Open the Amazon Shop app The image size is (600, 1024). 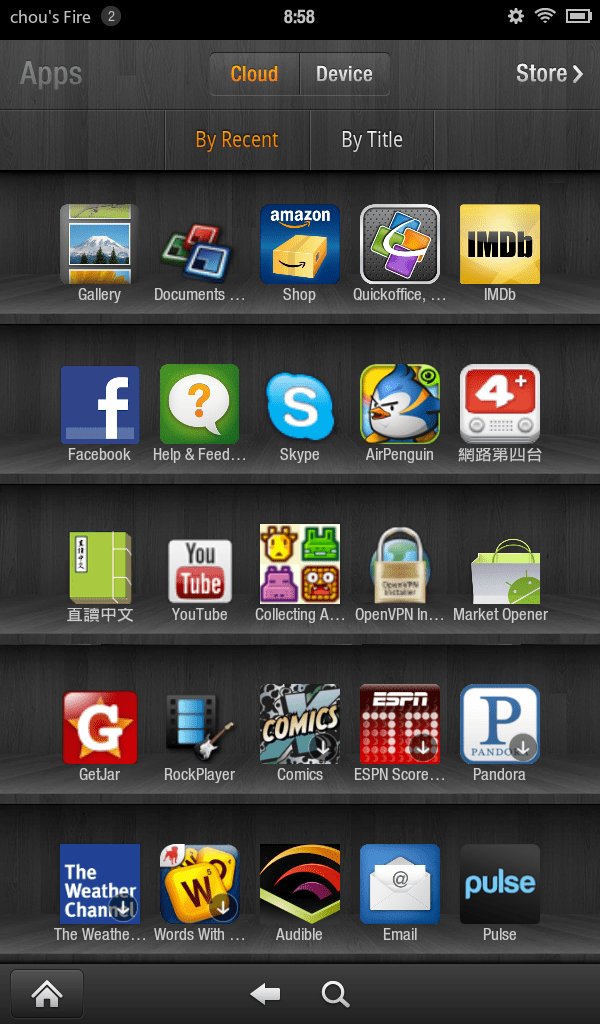(x=300, y=244)
